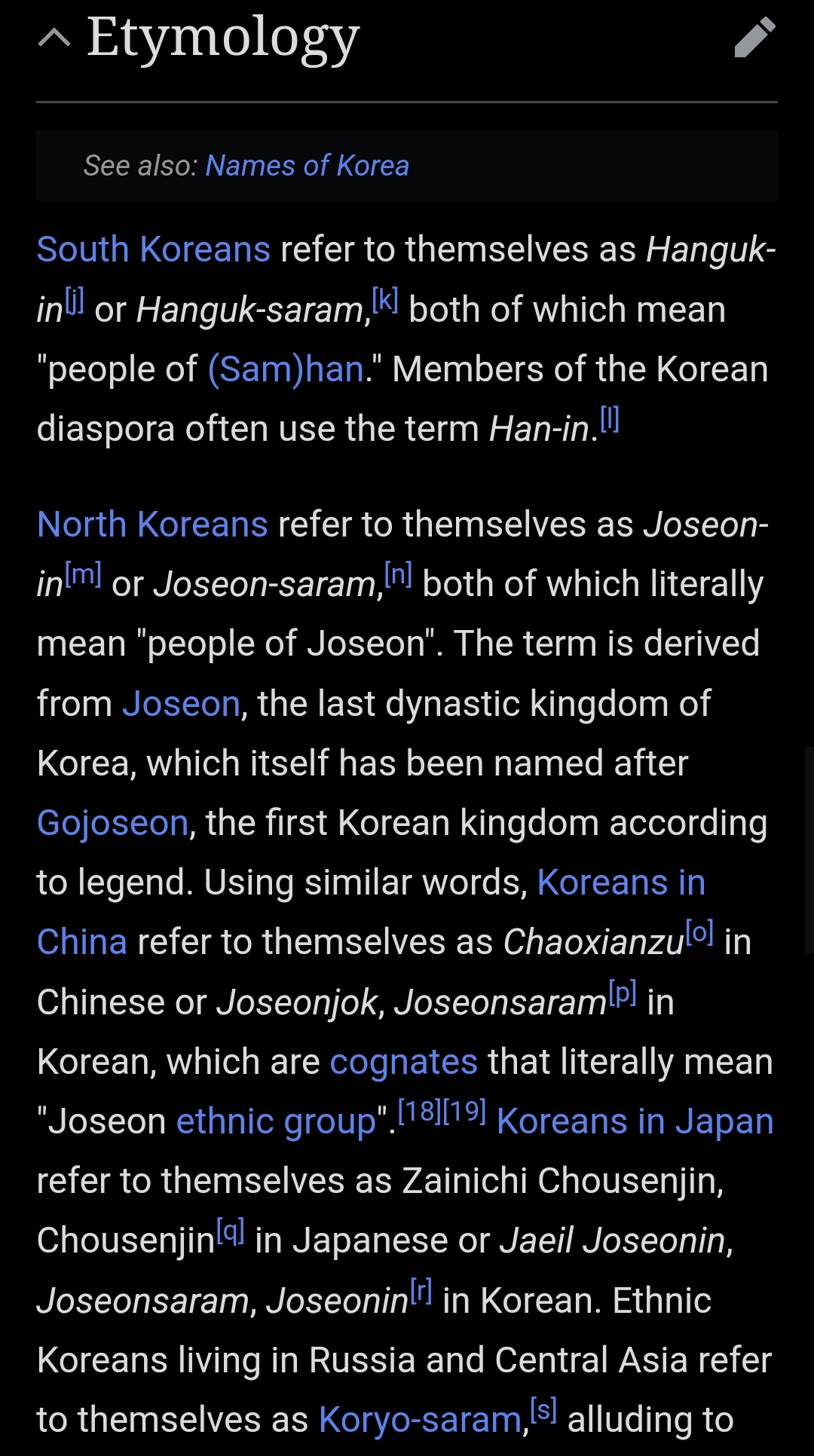The width and height of the screenshot is (814, 1456).
Task: Open footnote o after Chaoxianzu
Action: click(699, 932)
